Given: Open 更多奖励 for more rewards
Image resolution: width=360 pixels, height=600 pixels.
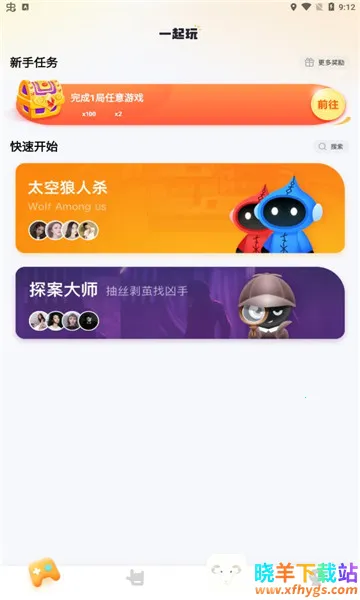Looking at the screenshot, I should (x=325, y=62).
